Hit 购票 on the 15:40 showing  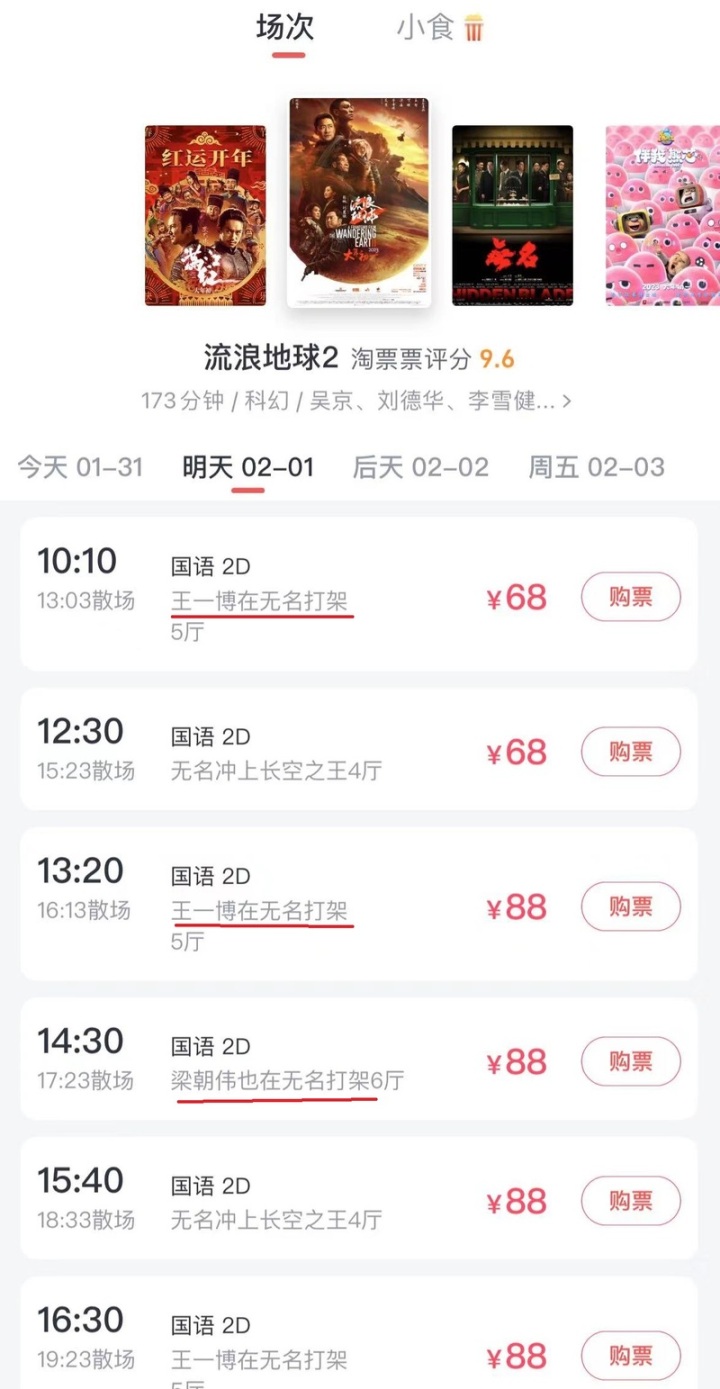pos(631,1200)
